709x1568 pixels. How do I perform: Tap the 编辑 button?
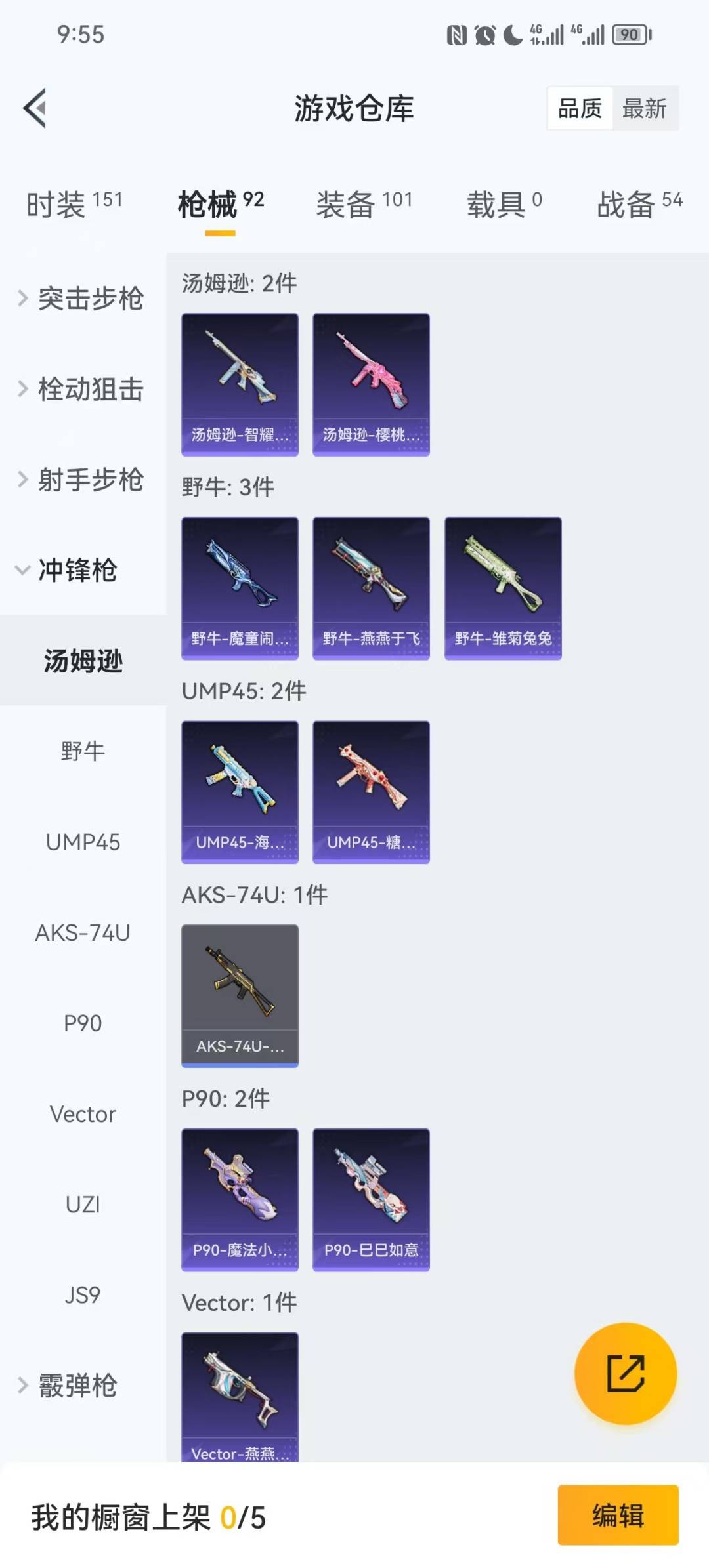pyautogui.click(x=618, y=1516)
